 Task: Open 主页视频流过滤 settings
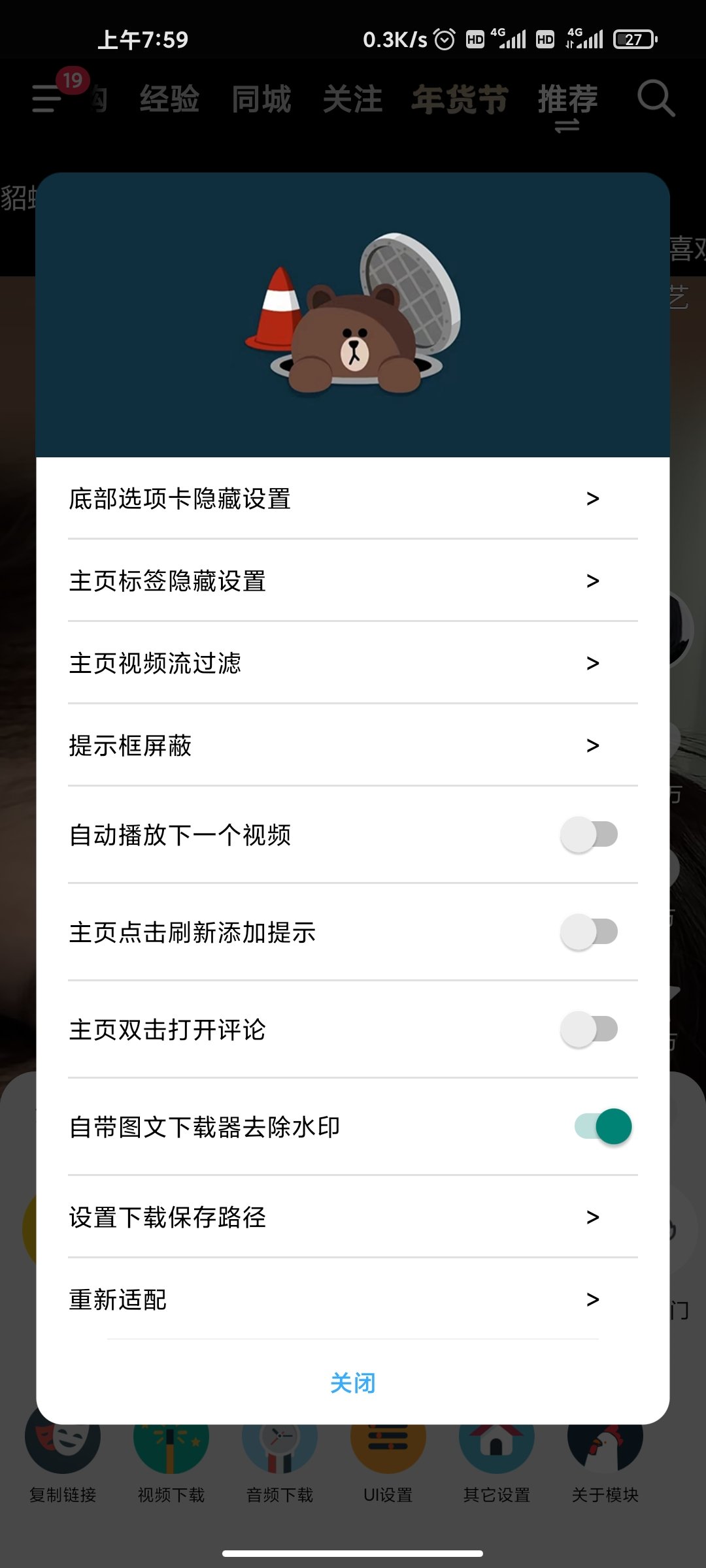pyautogui.click(x=353, y=663)
